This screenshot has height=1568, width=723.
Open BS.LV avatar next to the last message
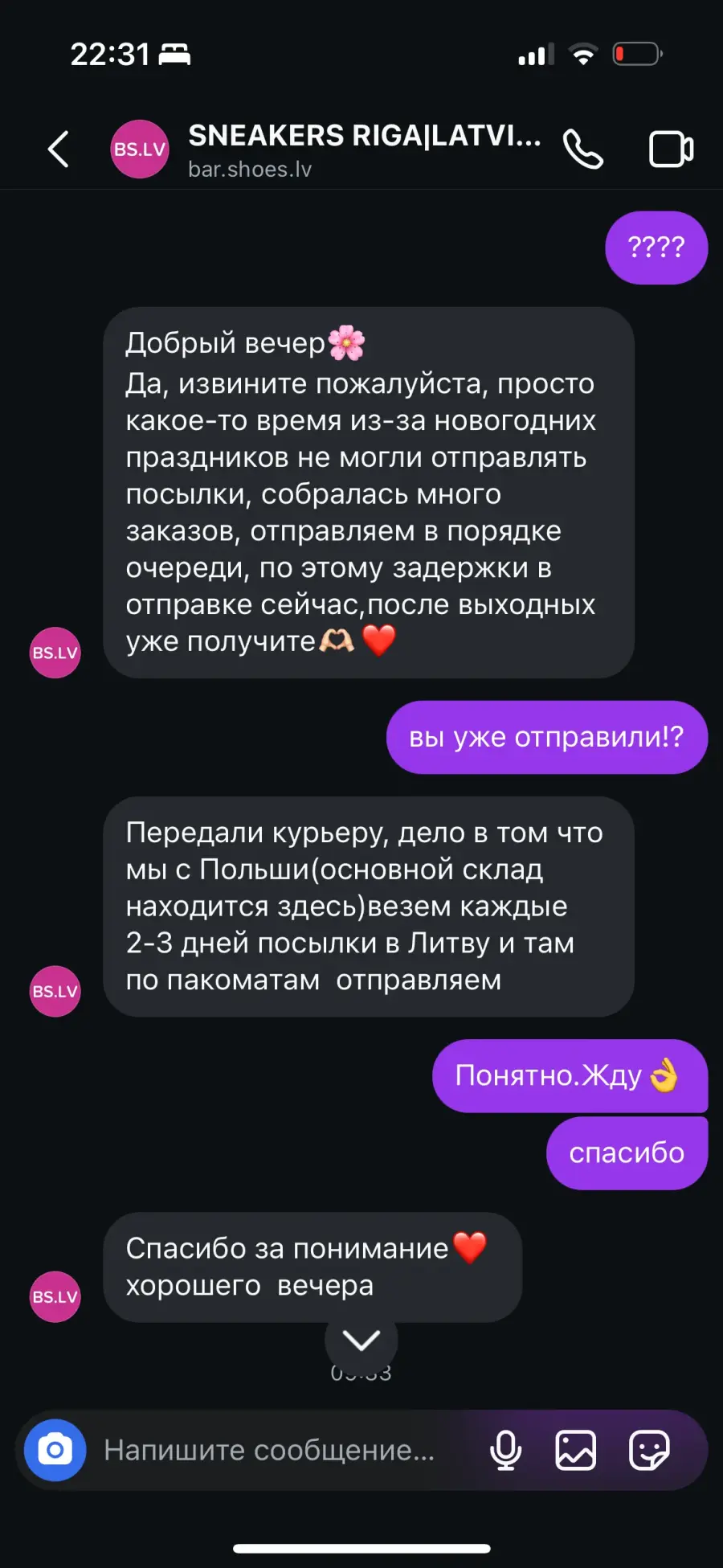point(55,1296)
